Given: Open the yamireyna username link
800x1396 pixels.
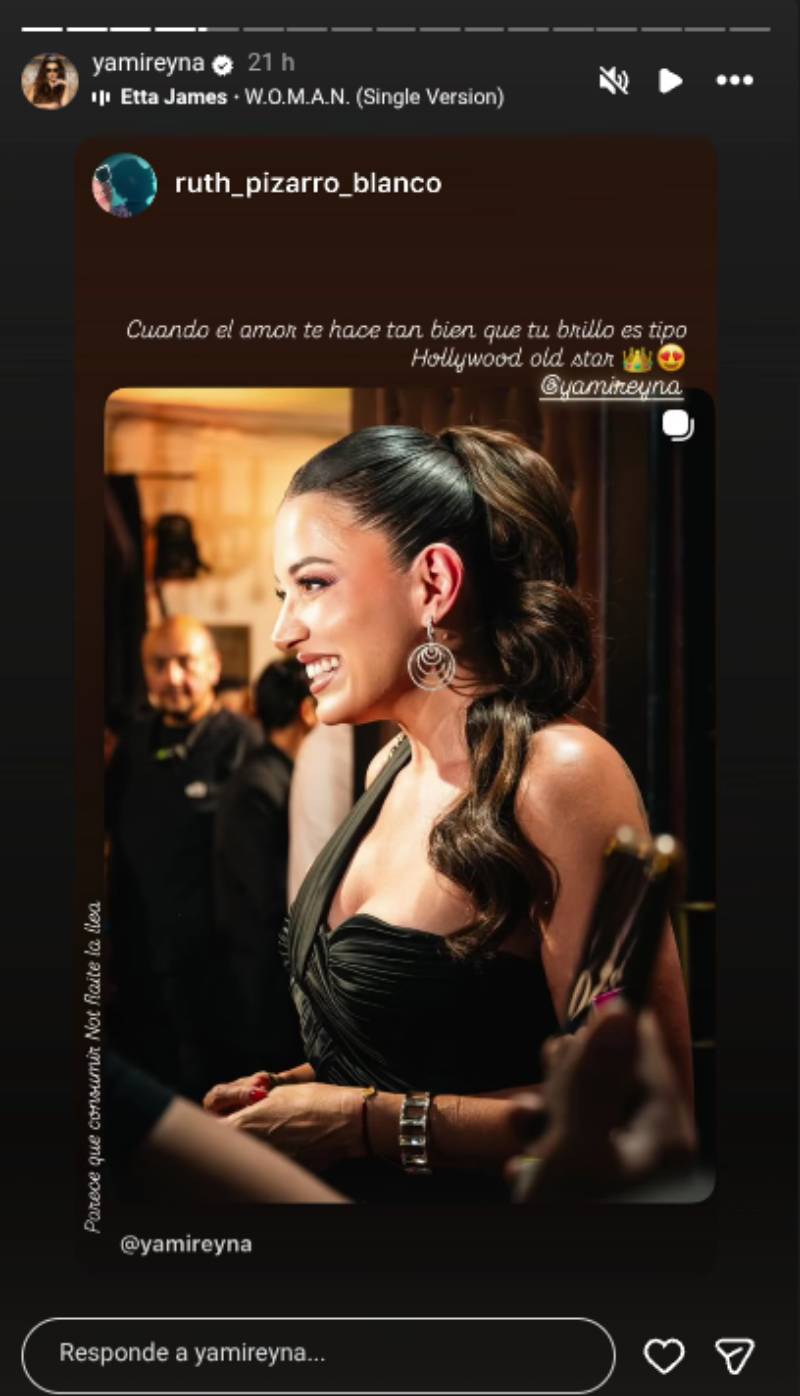Looking at the screenshot, I should point(148,64).
